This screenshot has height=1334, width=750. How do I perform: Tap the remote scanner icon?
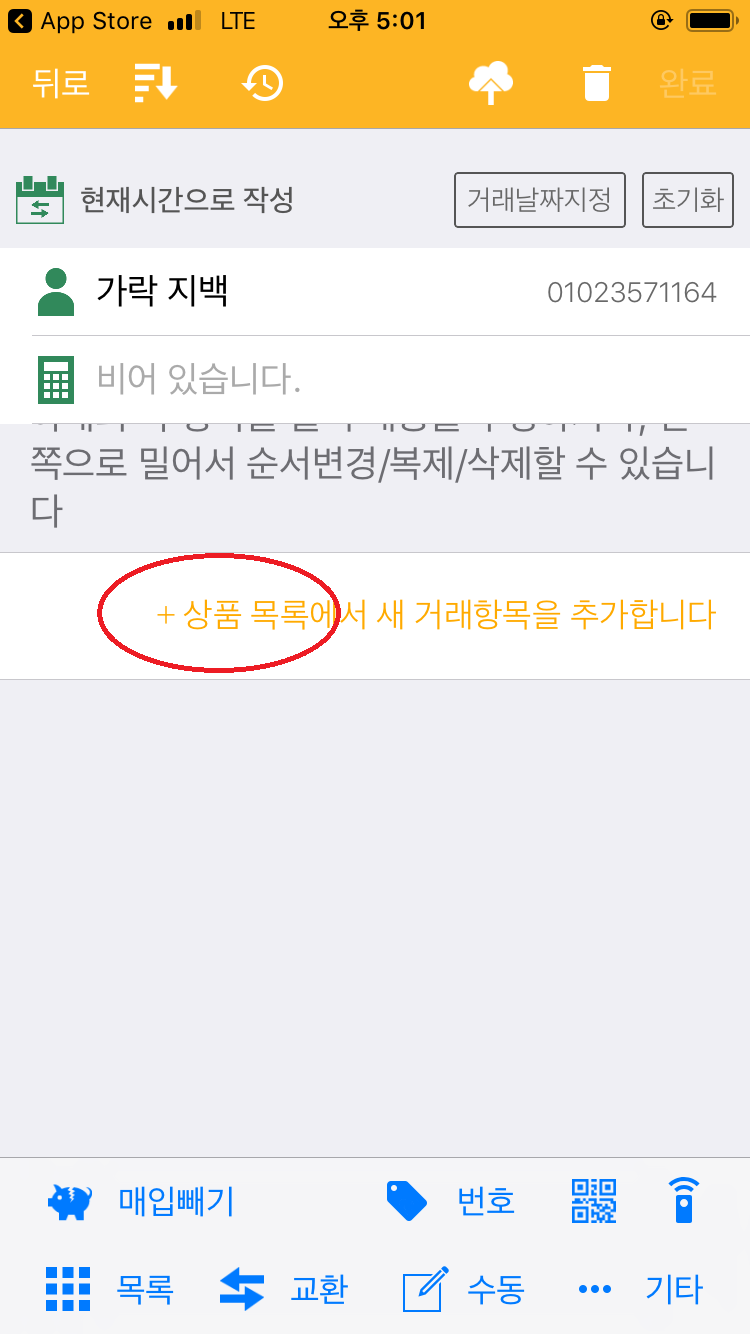(684, 1200)
